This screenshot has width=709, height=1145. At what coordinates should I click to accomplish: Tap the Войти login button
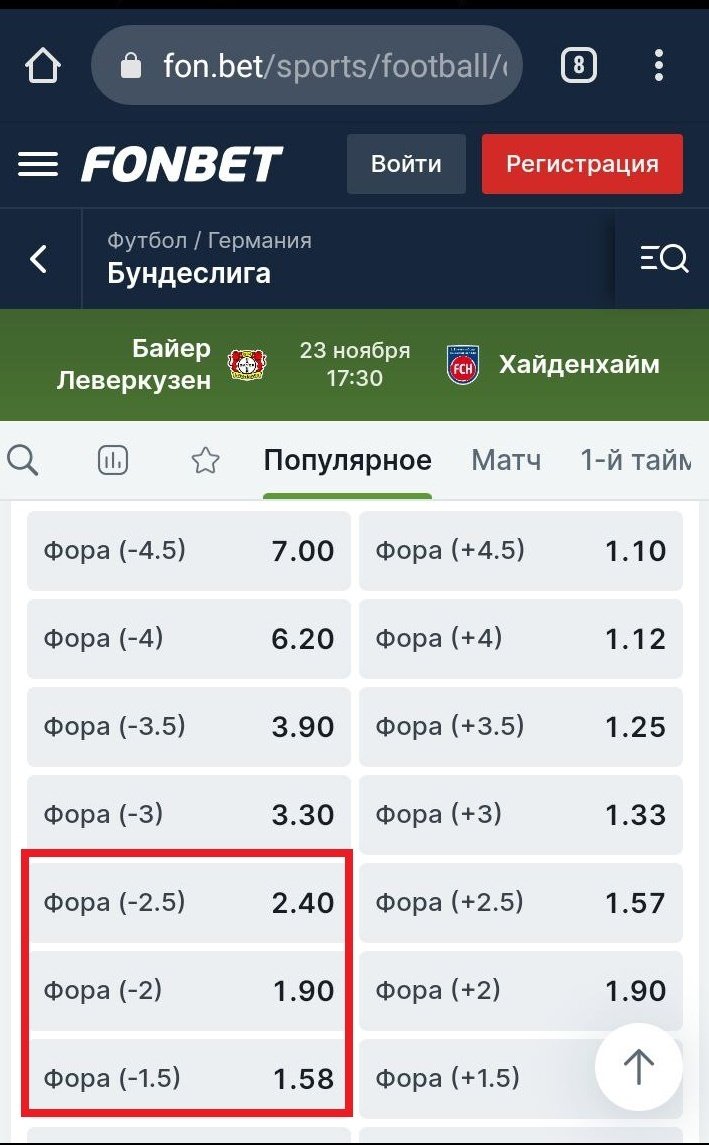406,164
